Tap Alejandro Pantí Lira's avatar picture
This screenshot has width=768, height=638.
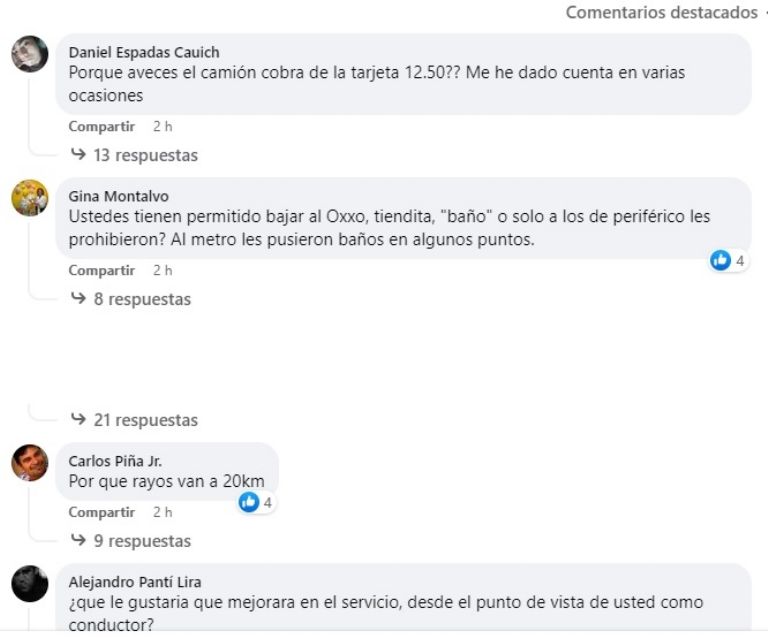[30, 583]
